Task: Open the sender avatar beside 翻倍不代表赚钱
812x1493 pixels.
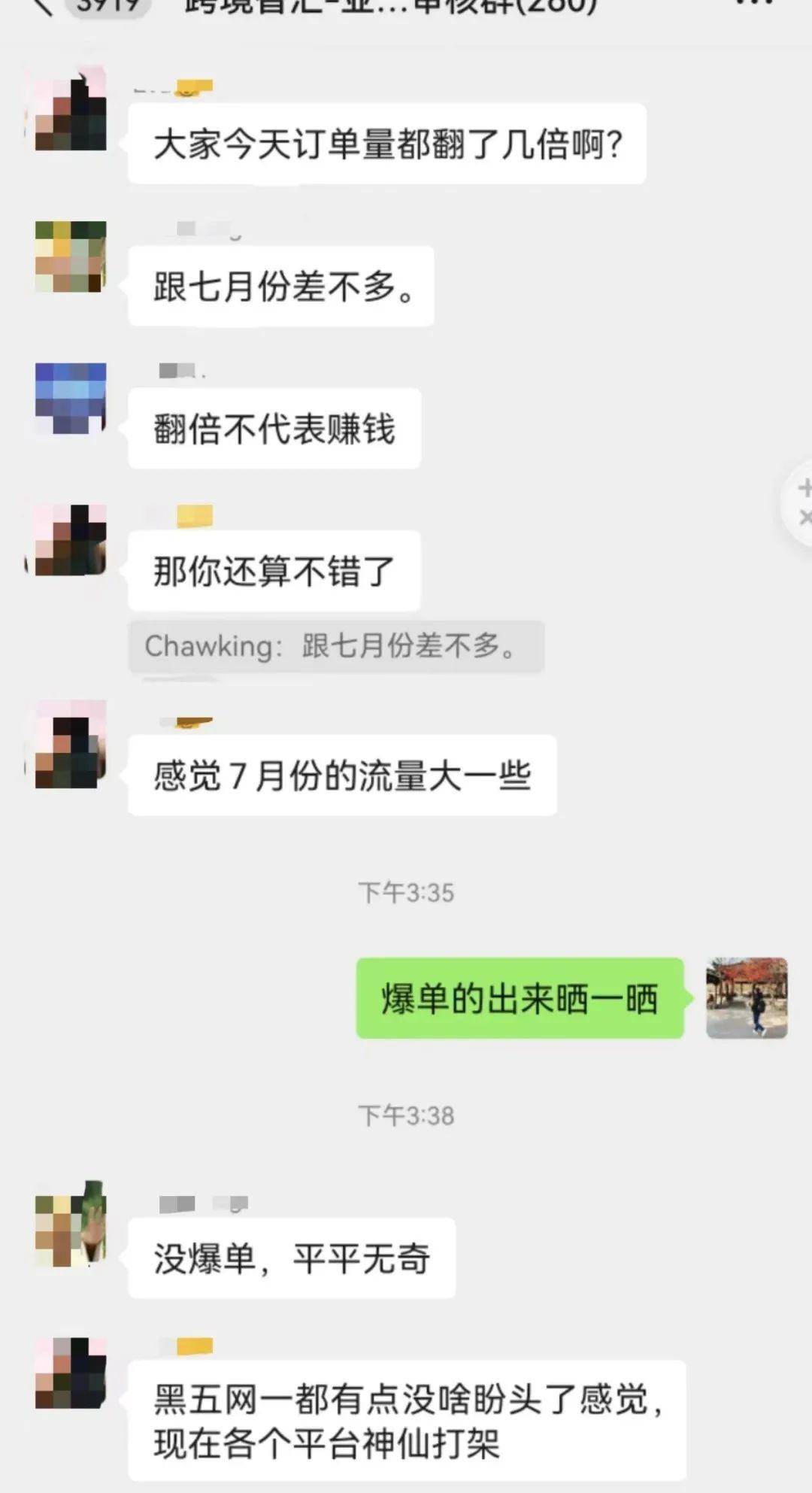Action: point(70,398)
